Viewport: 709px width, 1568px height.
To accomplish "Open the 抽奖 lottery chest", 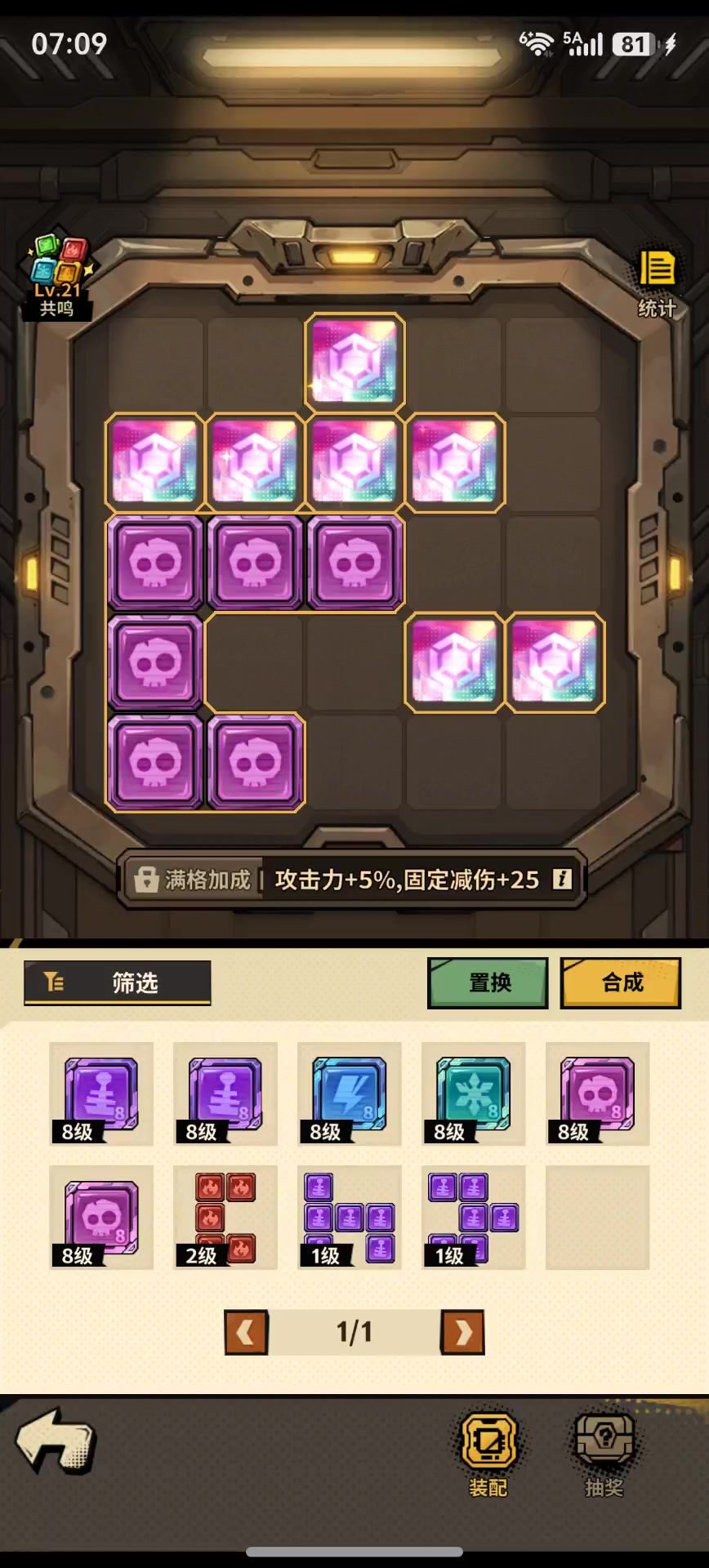I will click(604, 1454).
